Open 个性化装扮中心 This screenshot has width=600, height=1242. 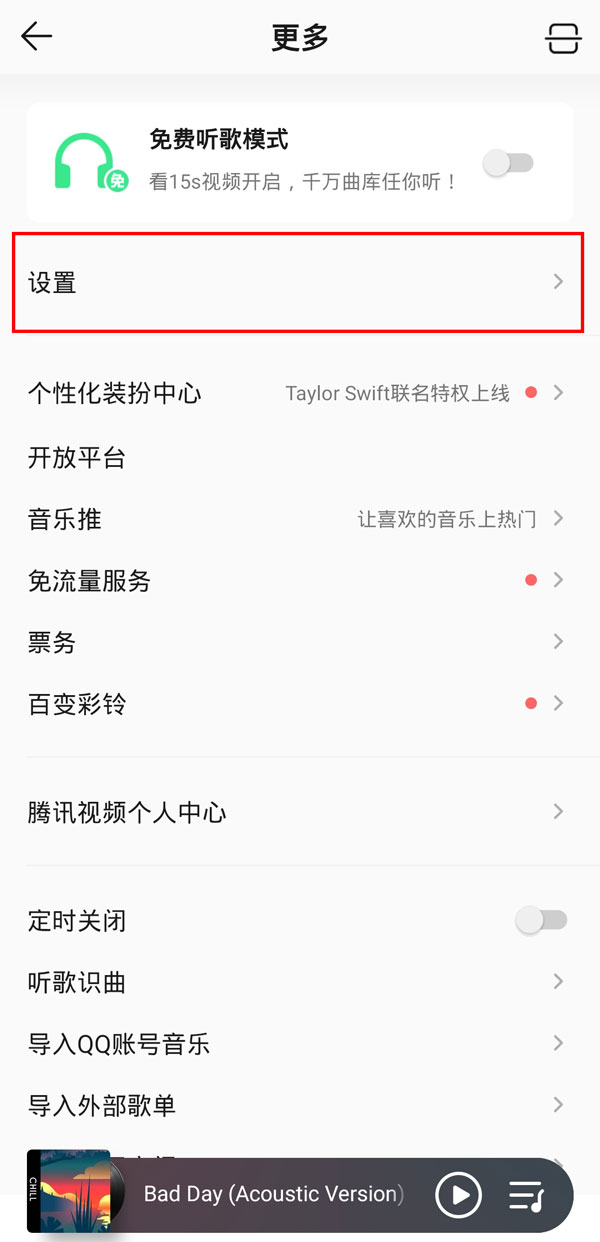tap(297, 393)
